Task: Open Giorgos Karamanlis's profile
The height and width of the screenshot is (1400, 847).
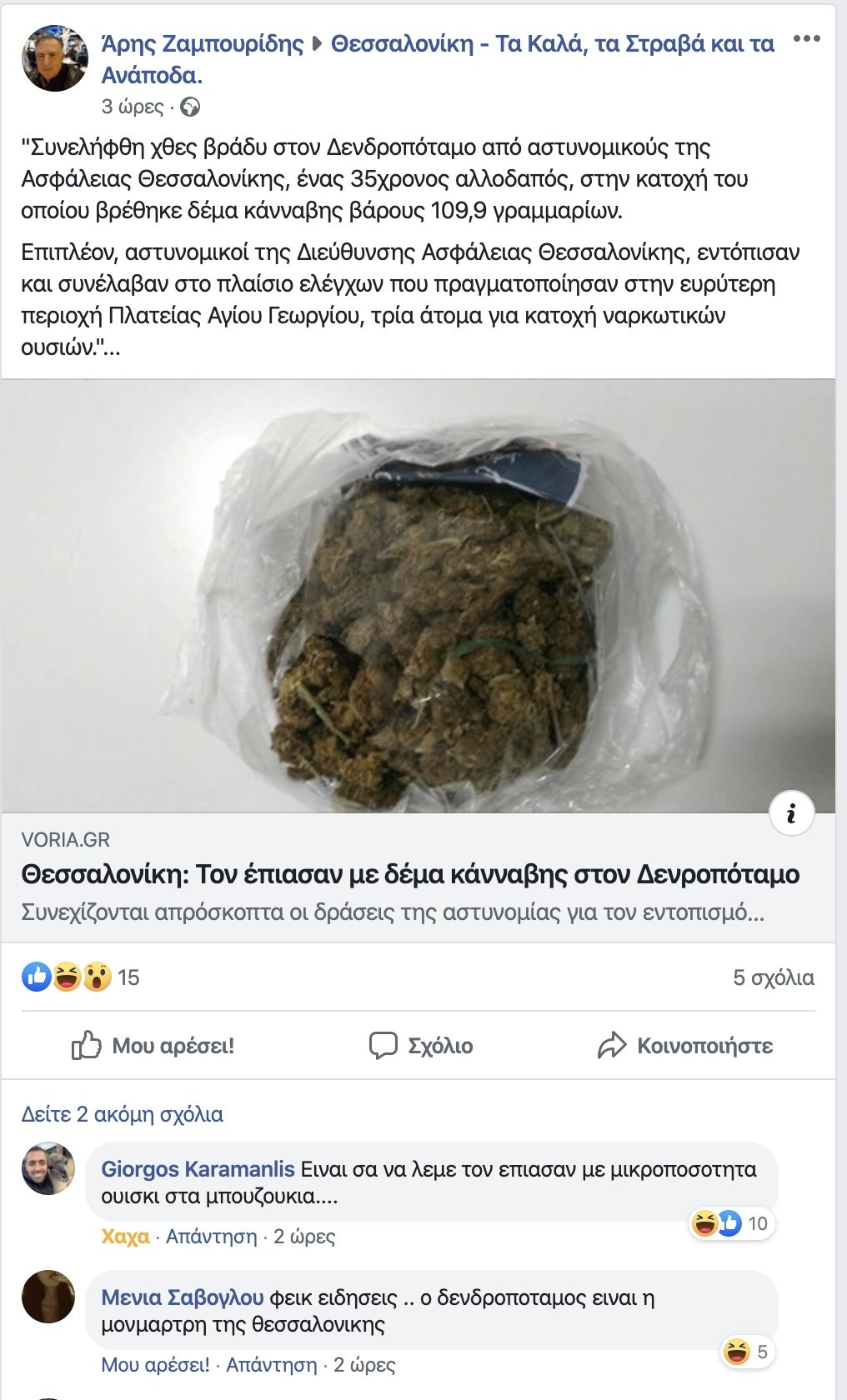Action: click(x=198, y=1169)
